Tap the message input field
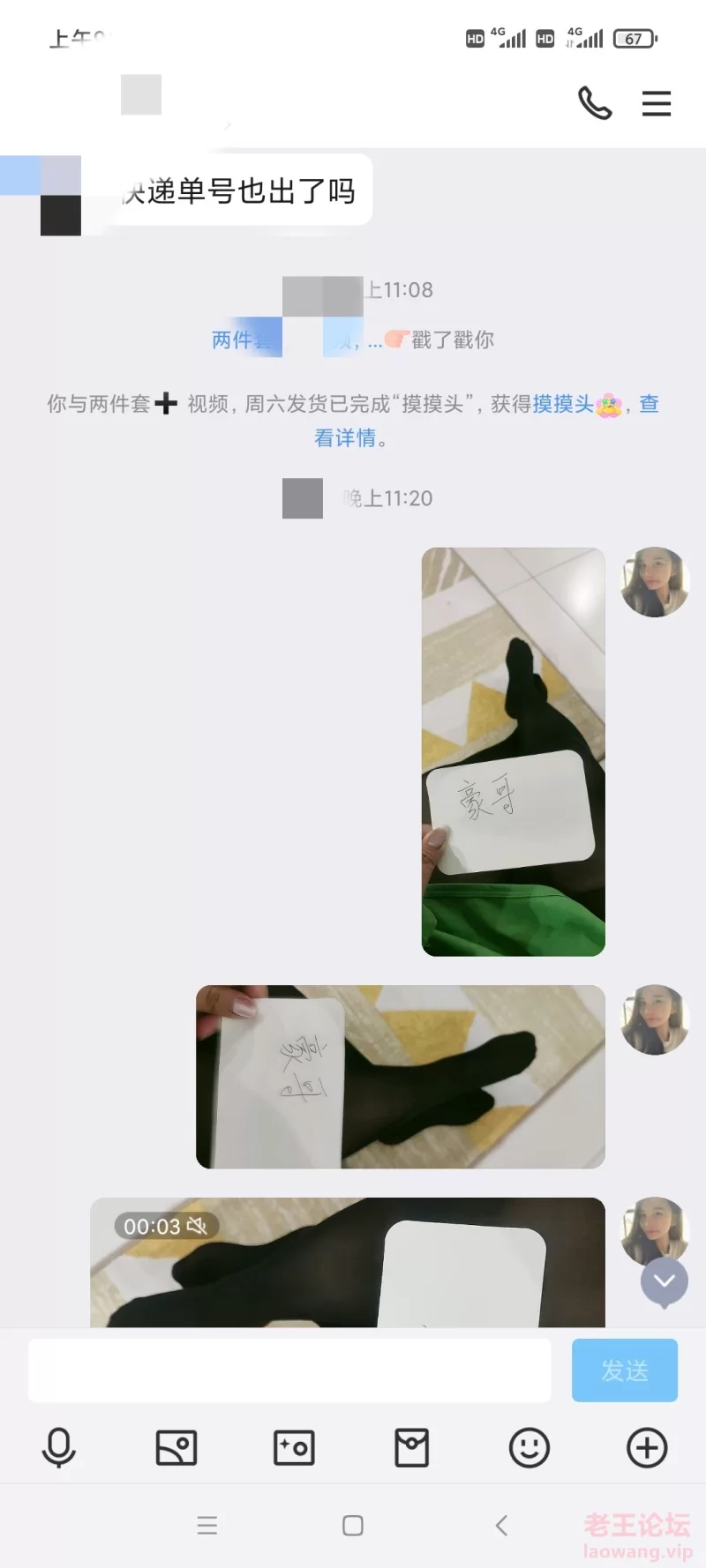 pyautogui.click(x=289, y=1370)
